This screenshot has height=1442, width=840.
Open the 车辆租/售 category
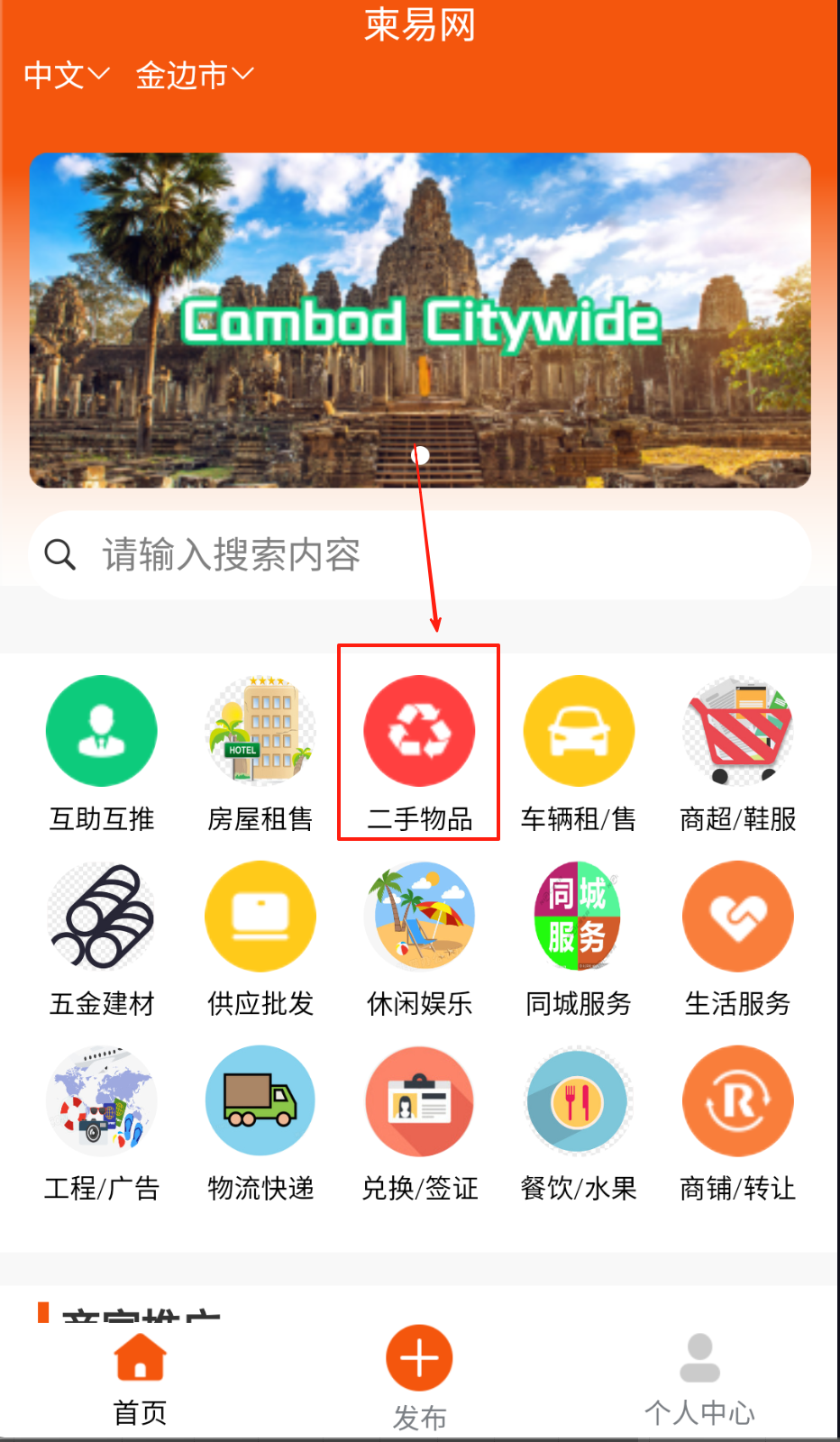click(x=579, y=731)
